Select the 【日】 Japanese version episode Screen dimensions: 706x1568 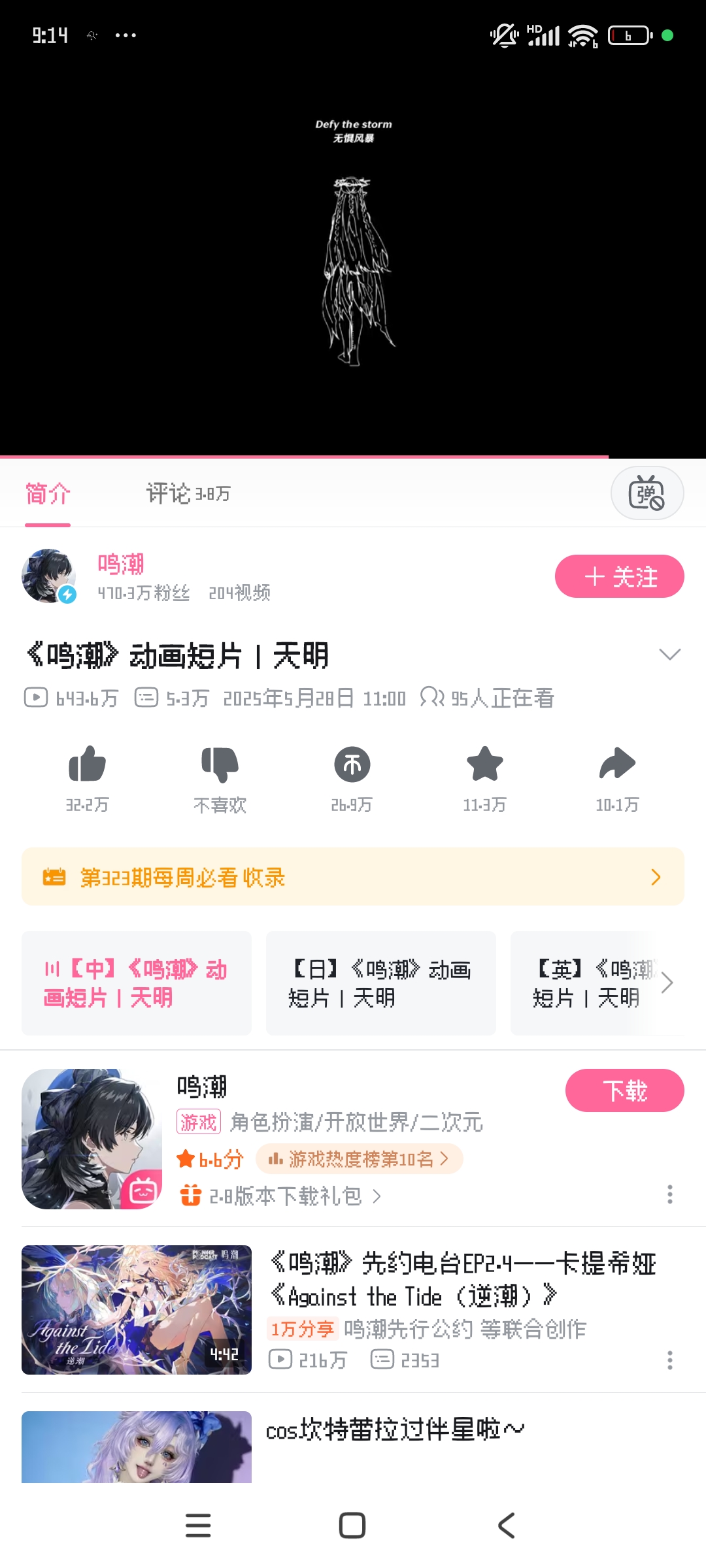(380, 983)
